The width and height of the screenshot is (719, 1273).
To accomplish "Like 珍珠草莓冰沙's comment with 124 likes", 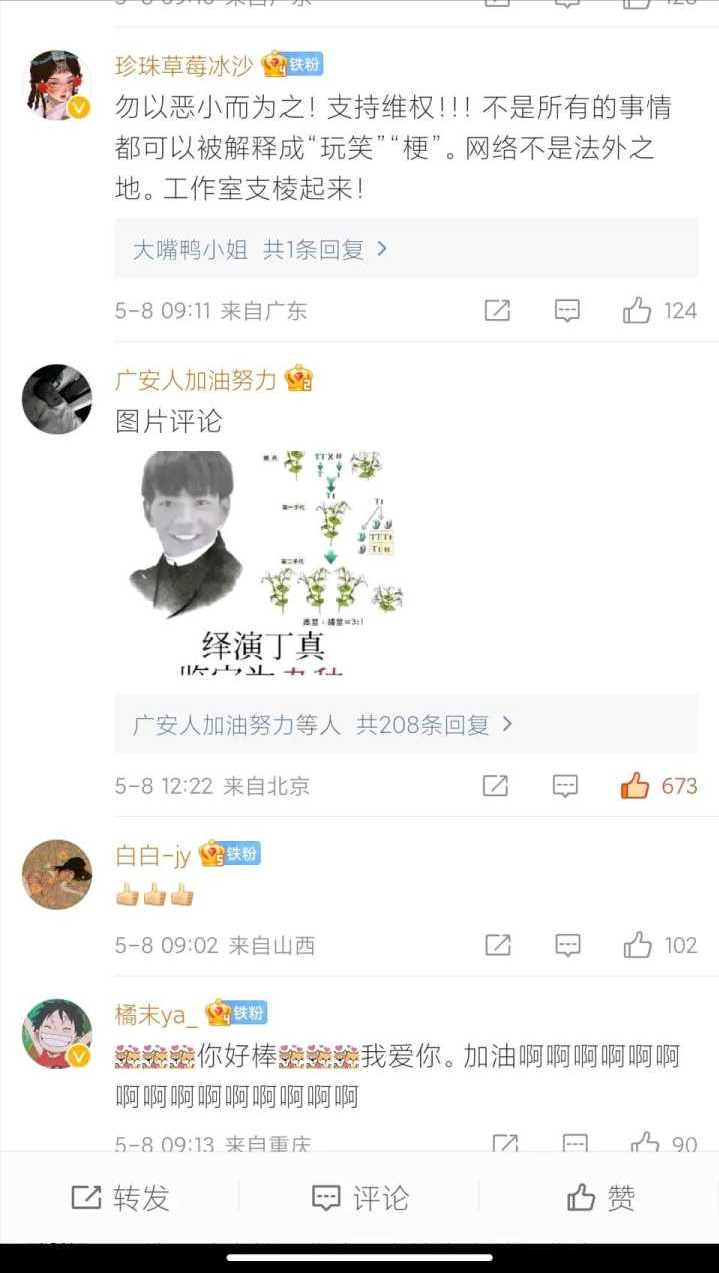I will [637, 311].
